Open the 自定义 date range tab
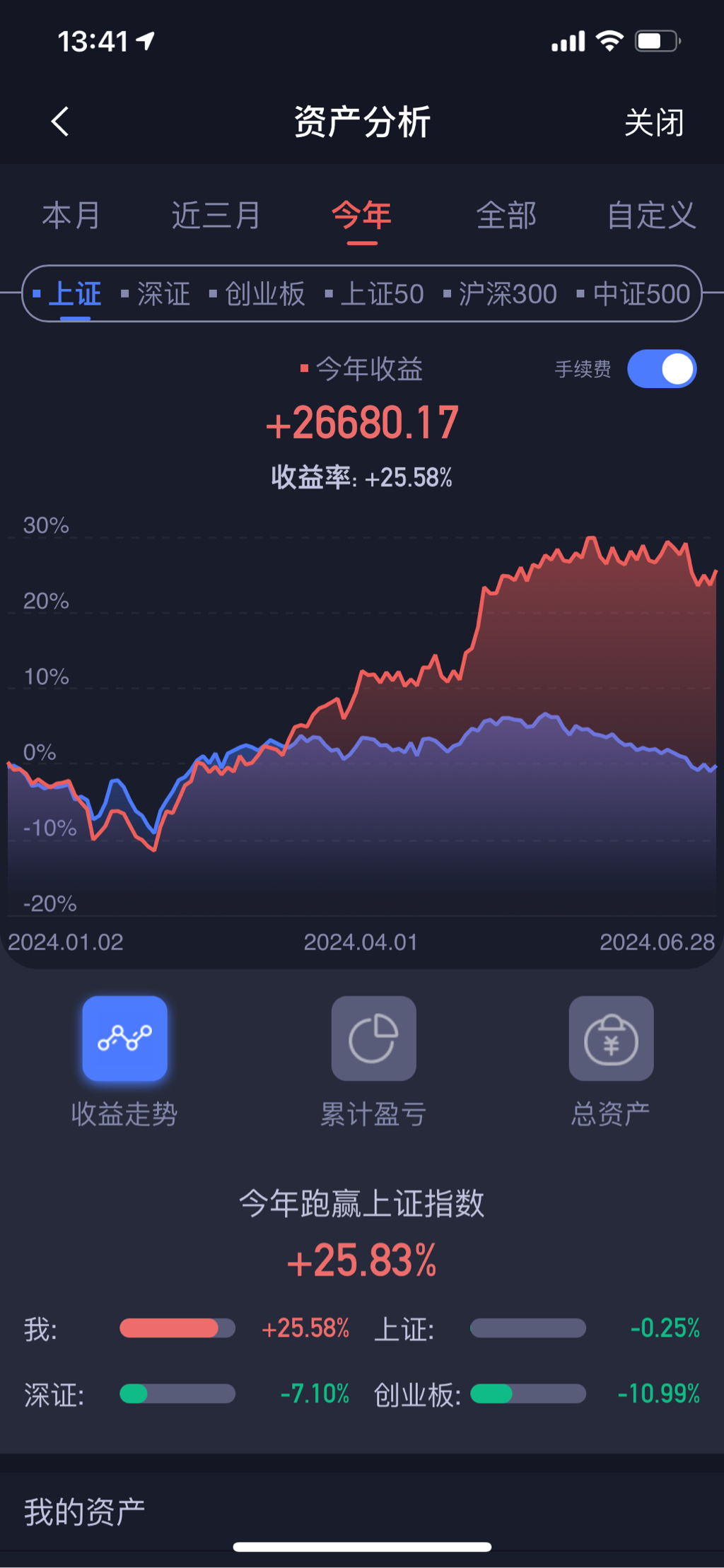Screen dimensions: 724x1568 (651, 216)
